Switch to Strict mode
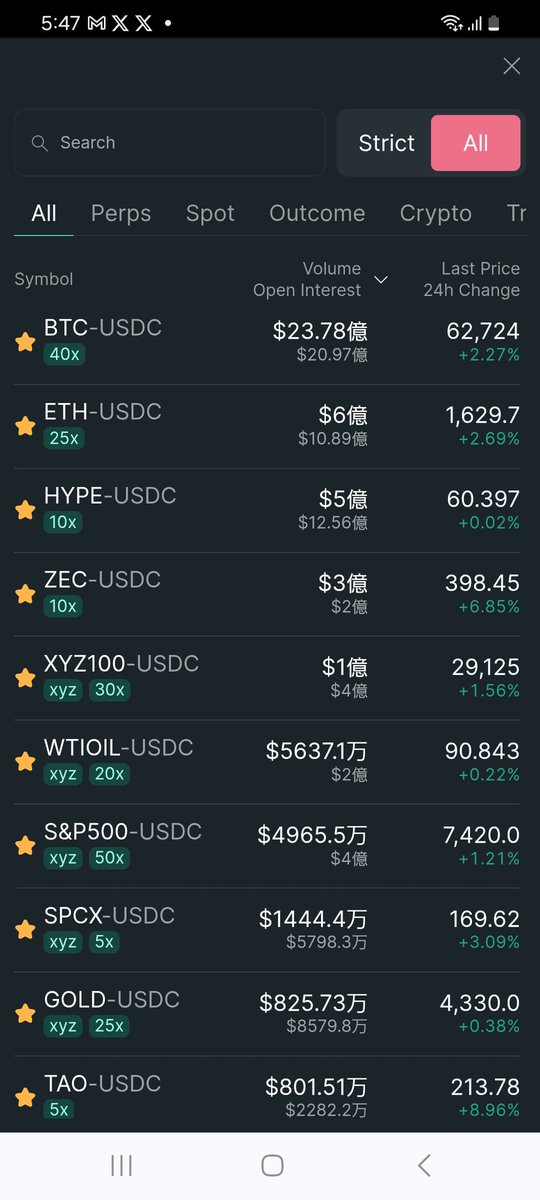The height and width of the screenshot is (1200, 540). [386, 143]
